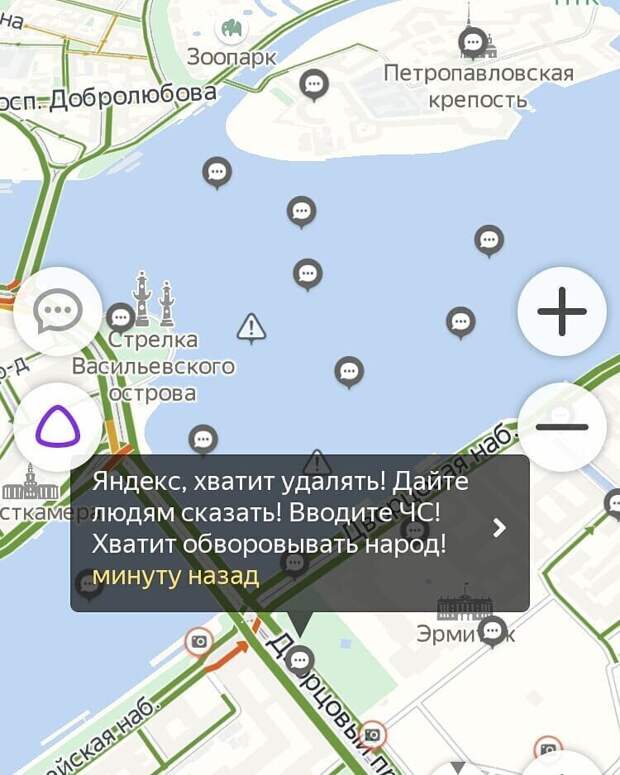Open the road conversations speech bubble button
This screenshot has width=620, height=775.
point(57,311)
